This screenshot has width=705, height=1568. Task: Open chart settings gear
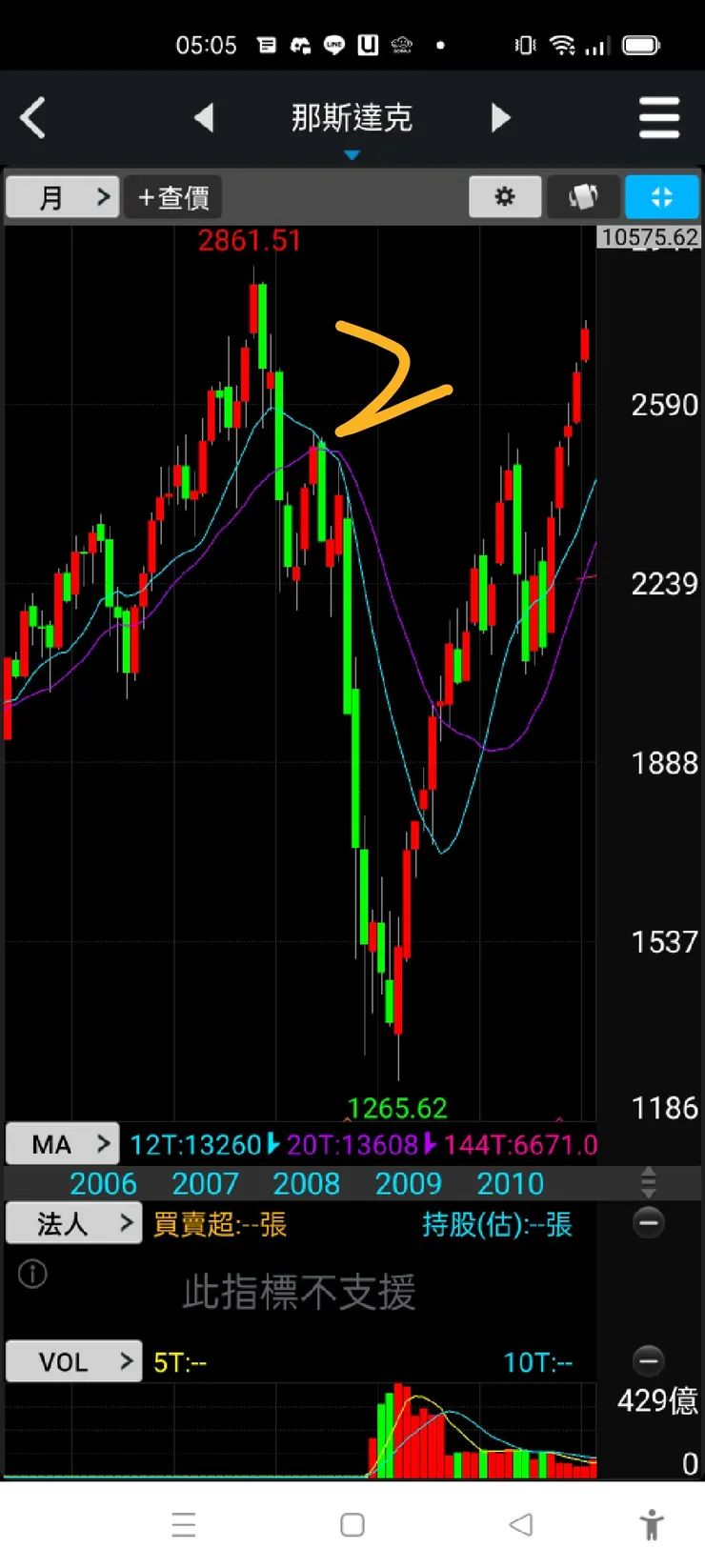tap(505, 197)
